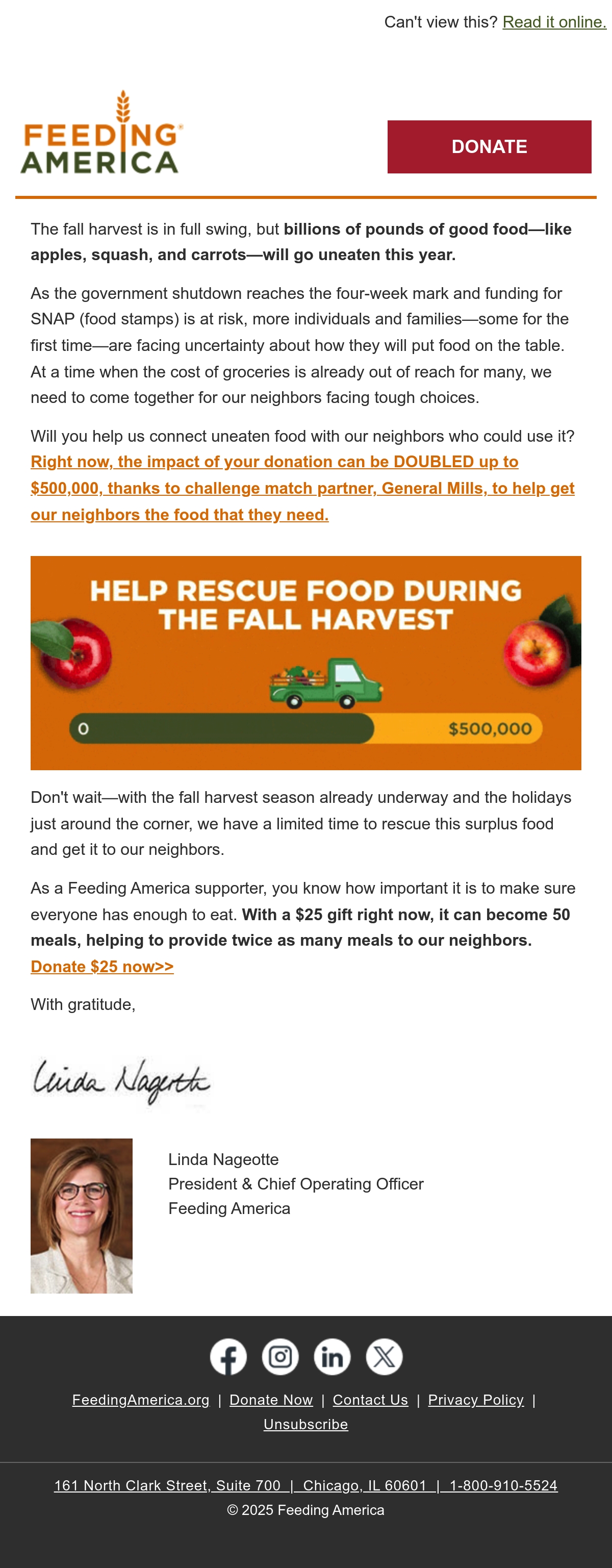612x1568 pixels.
Task: Open the Contact Us link
Action: (x=370, y=1400)
